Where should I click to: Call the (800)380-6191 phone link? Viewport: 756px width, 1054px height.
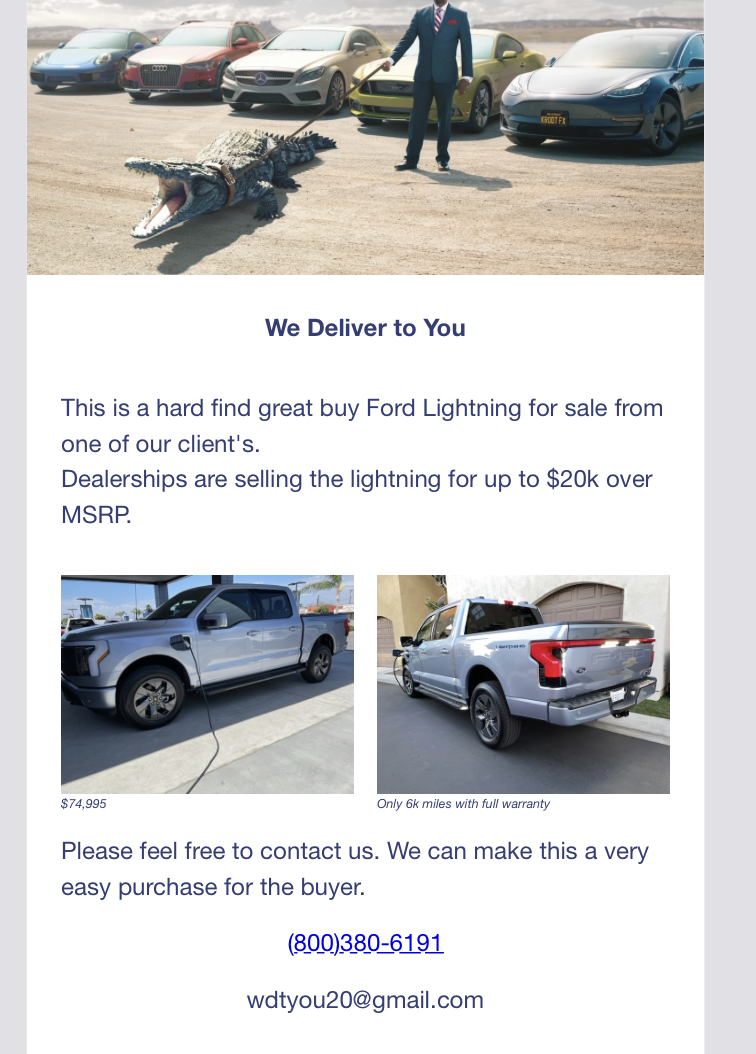365,943
